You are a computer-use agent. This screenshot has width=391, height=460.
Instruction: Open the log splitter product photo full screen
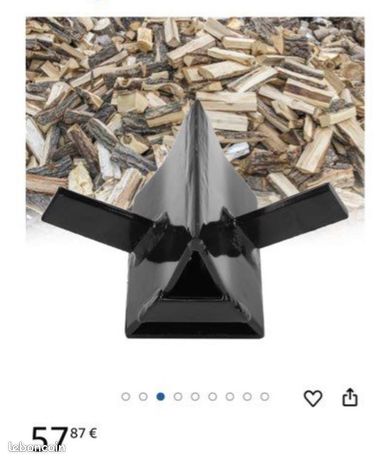point(195,178)
